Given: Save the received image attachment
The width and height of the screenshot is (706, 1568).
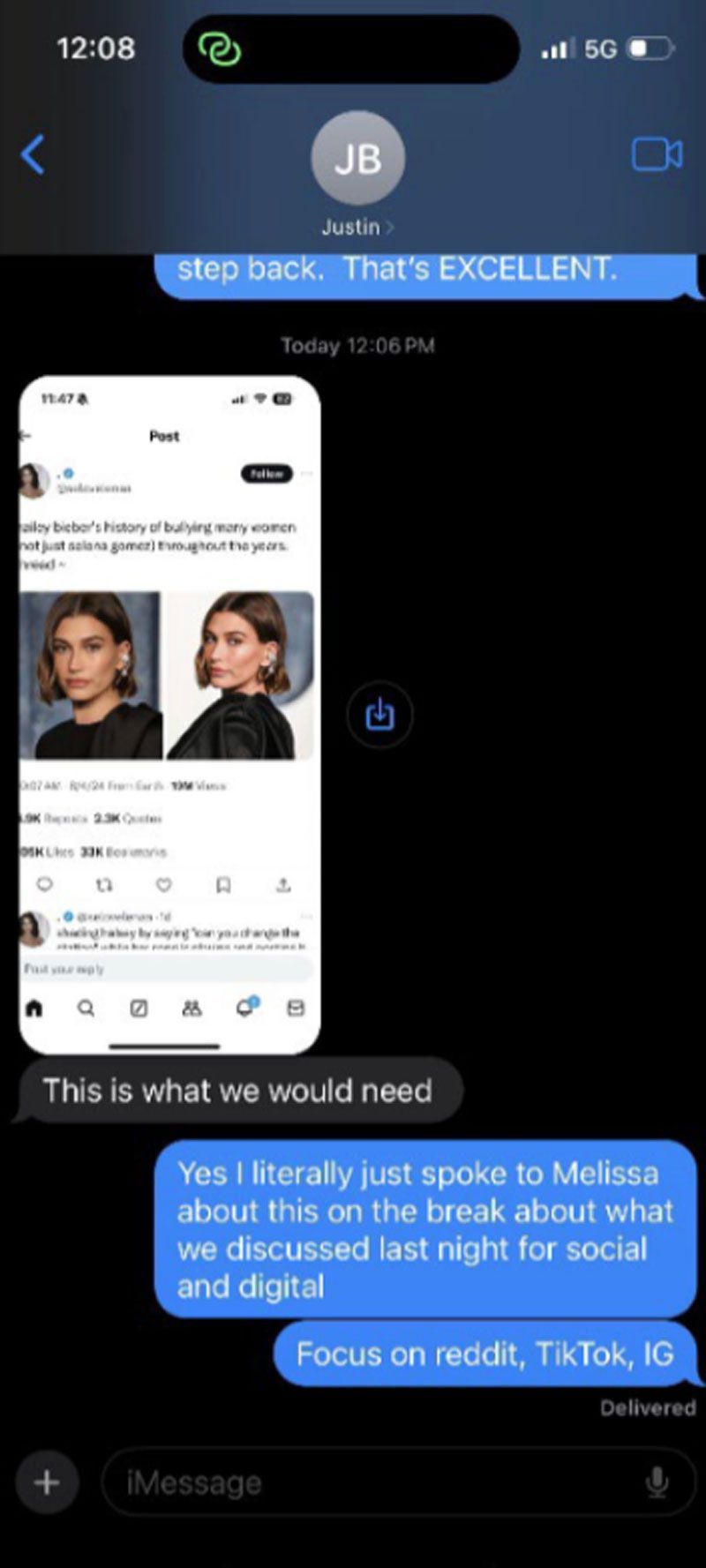Looking at the screenshot, I should 379,714.
